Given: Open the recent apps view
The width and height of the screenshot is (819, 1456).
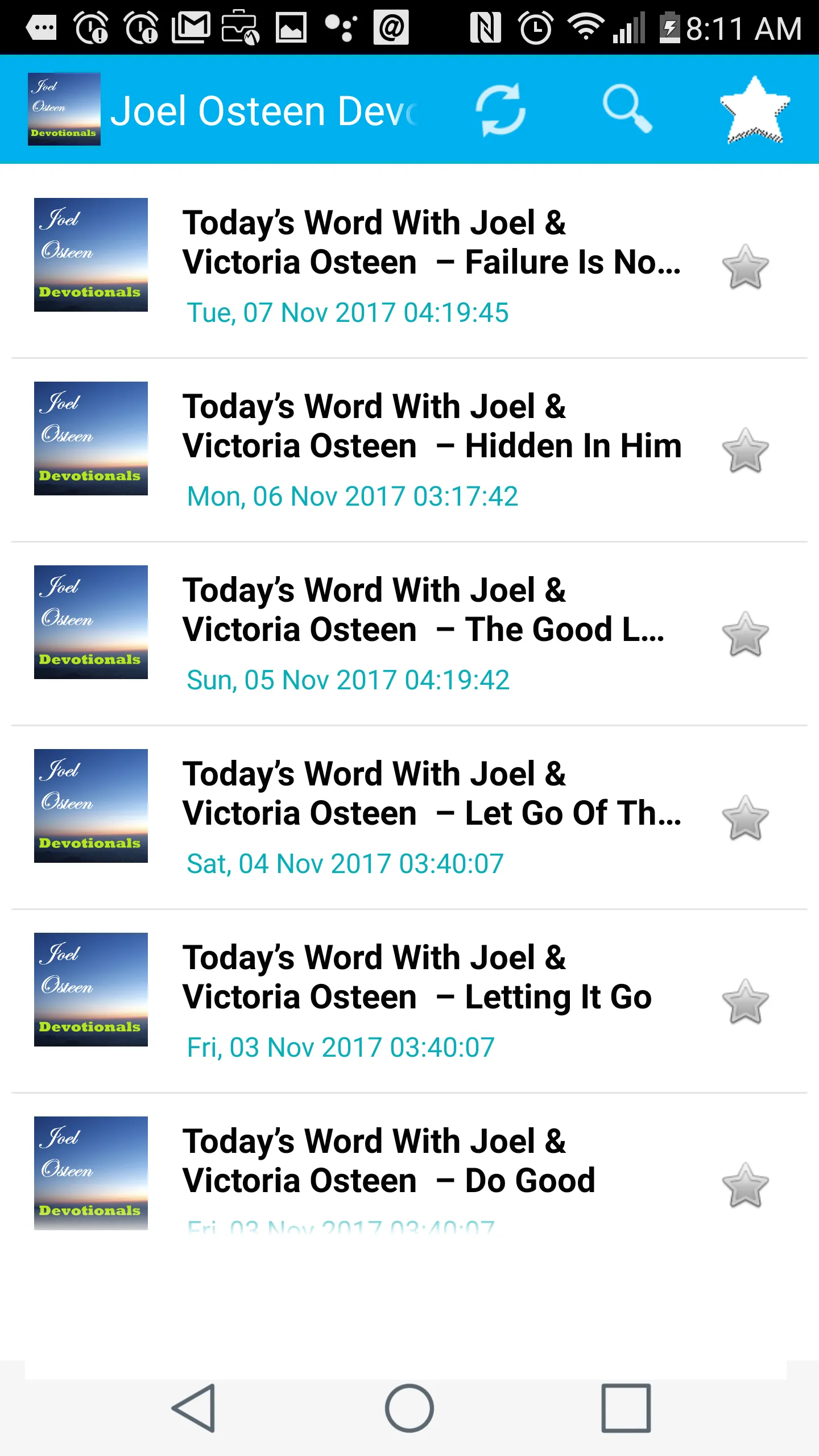Looking at the screenshot, I should tap(626, 1408).
